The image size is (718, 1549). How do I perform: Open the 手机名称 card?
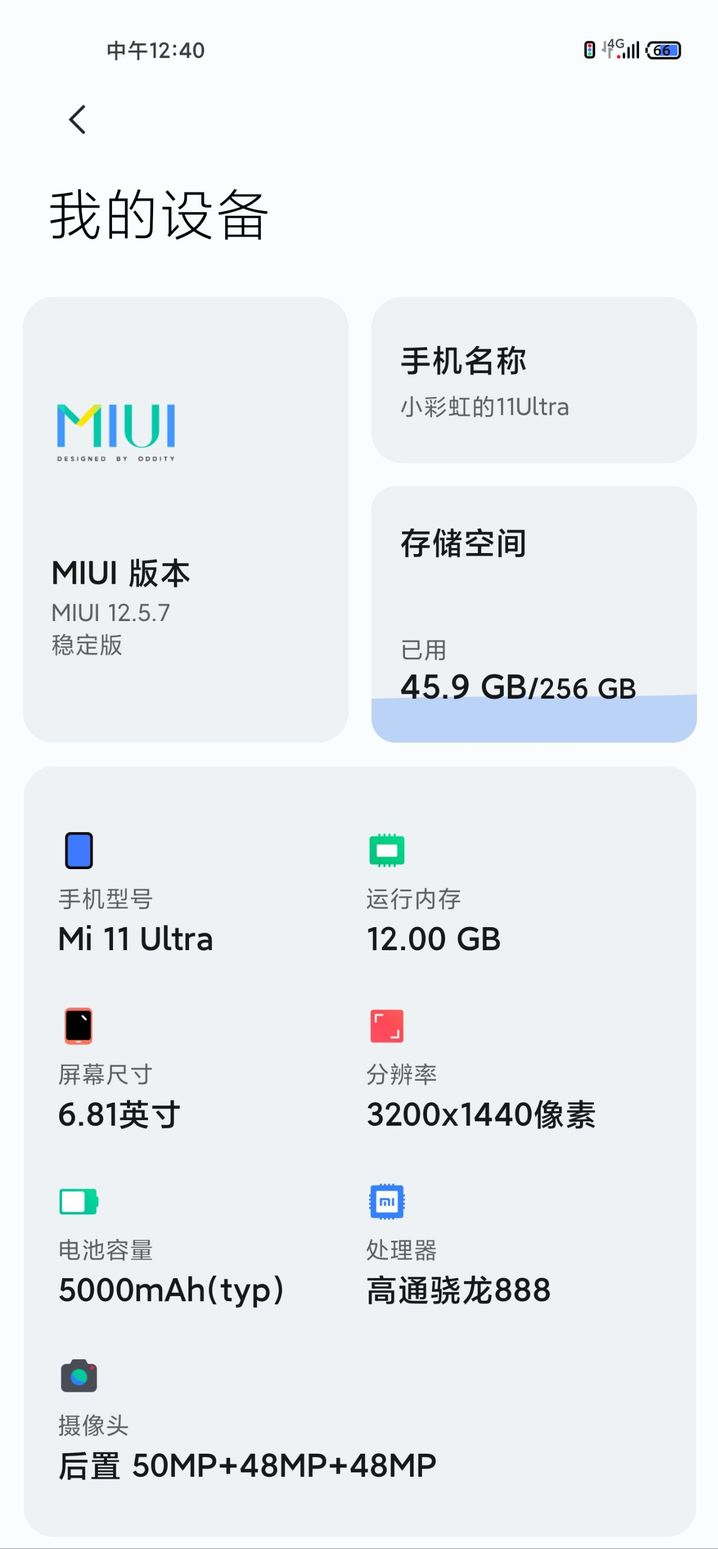pos(533,380)
